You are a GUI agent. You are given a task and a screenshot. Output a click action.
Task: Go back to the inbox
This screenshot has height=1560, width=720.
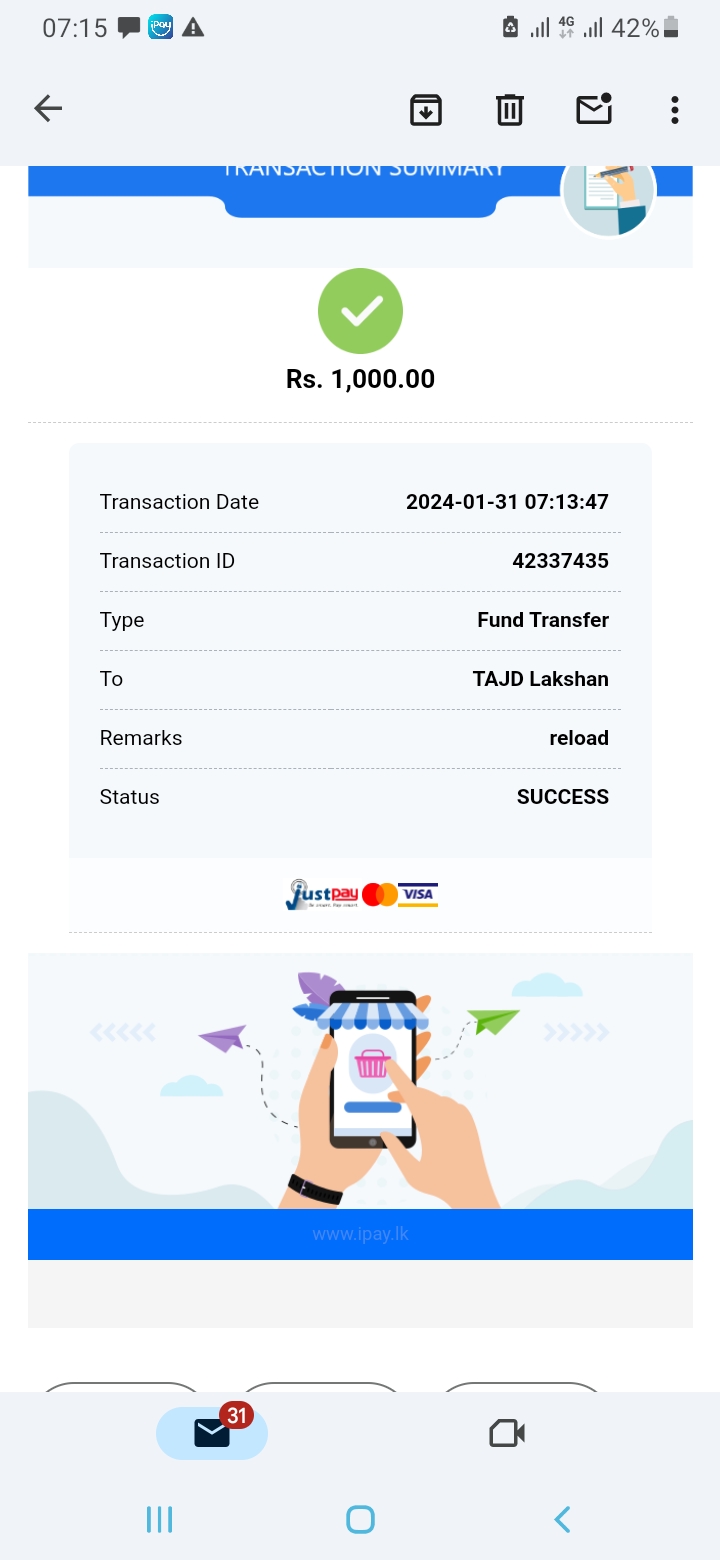pos(48,109)
